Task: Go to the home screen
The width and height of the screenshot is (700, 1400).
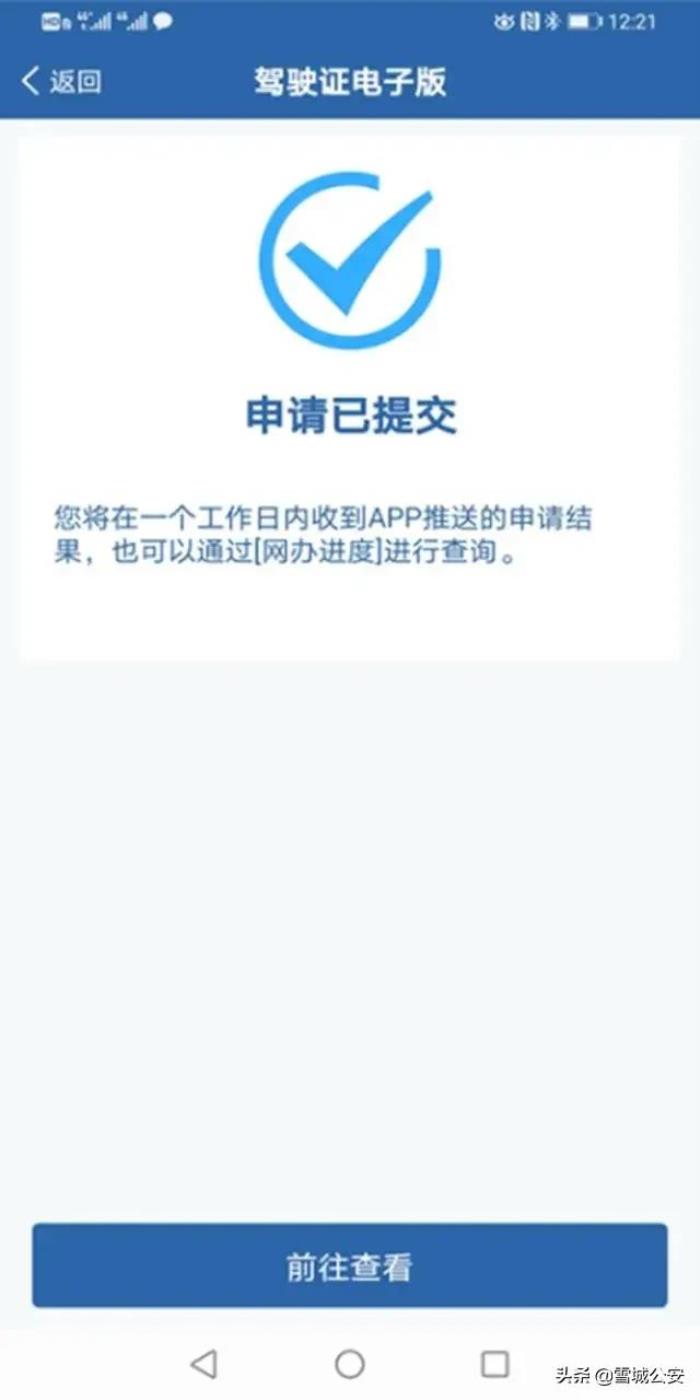Action: point(349,1363)
